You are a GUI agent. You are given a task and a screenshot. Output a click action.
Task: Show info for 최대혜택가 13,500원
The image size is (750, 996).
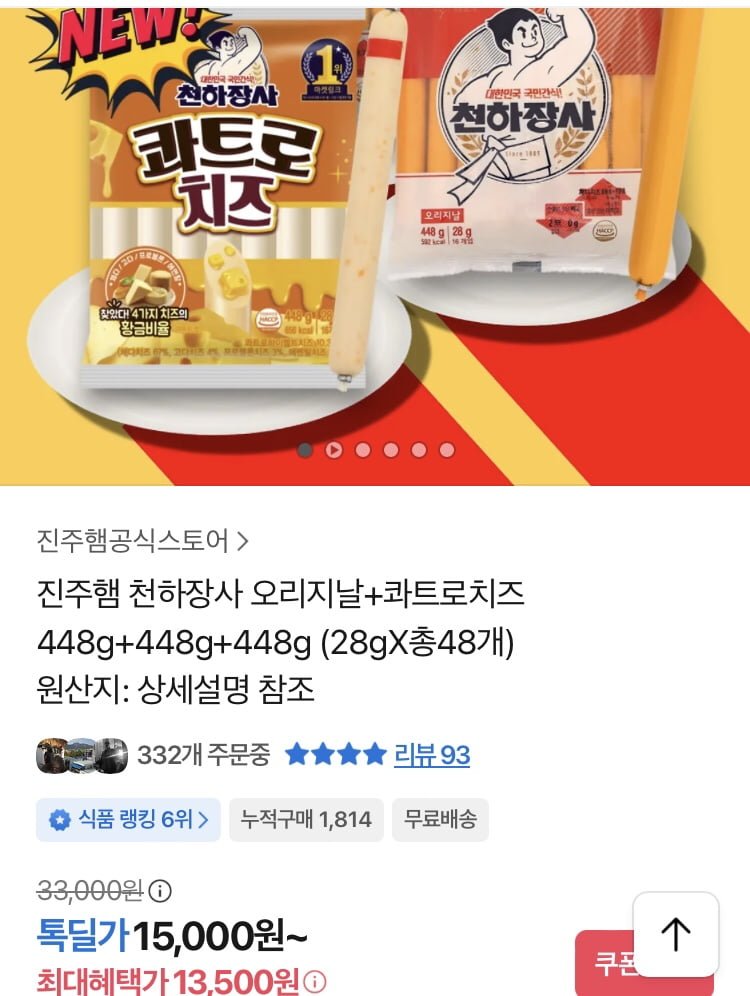(315, 982)
